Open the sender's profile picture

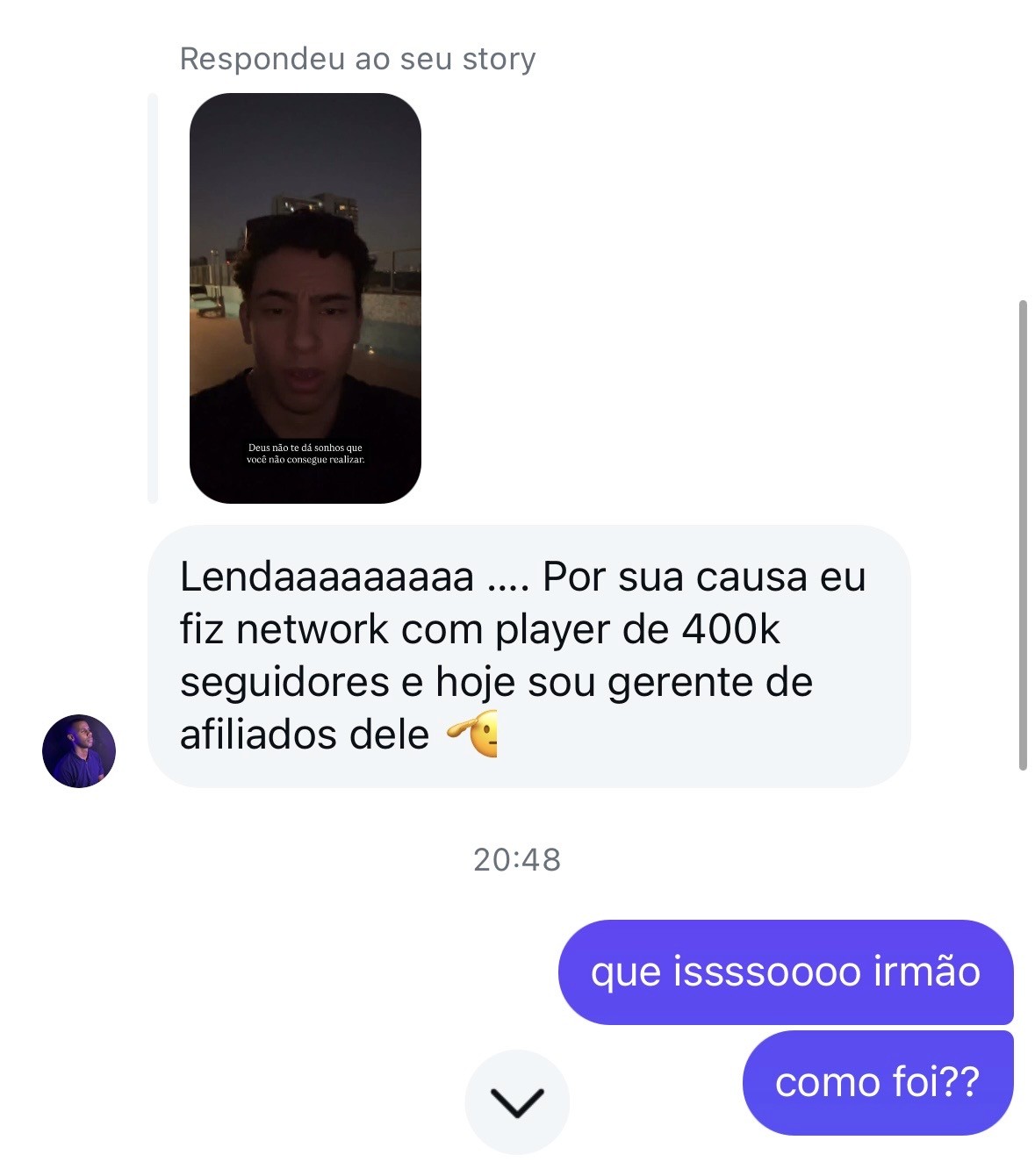(79, 751)
